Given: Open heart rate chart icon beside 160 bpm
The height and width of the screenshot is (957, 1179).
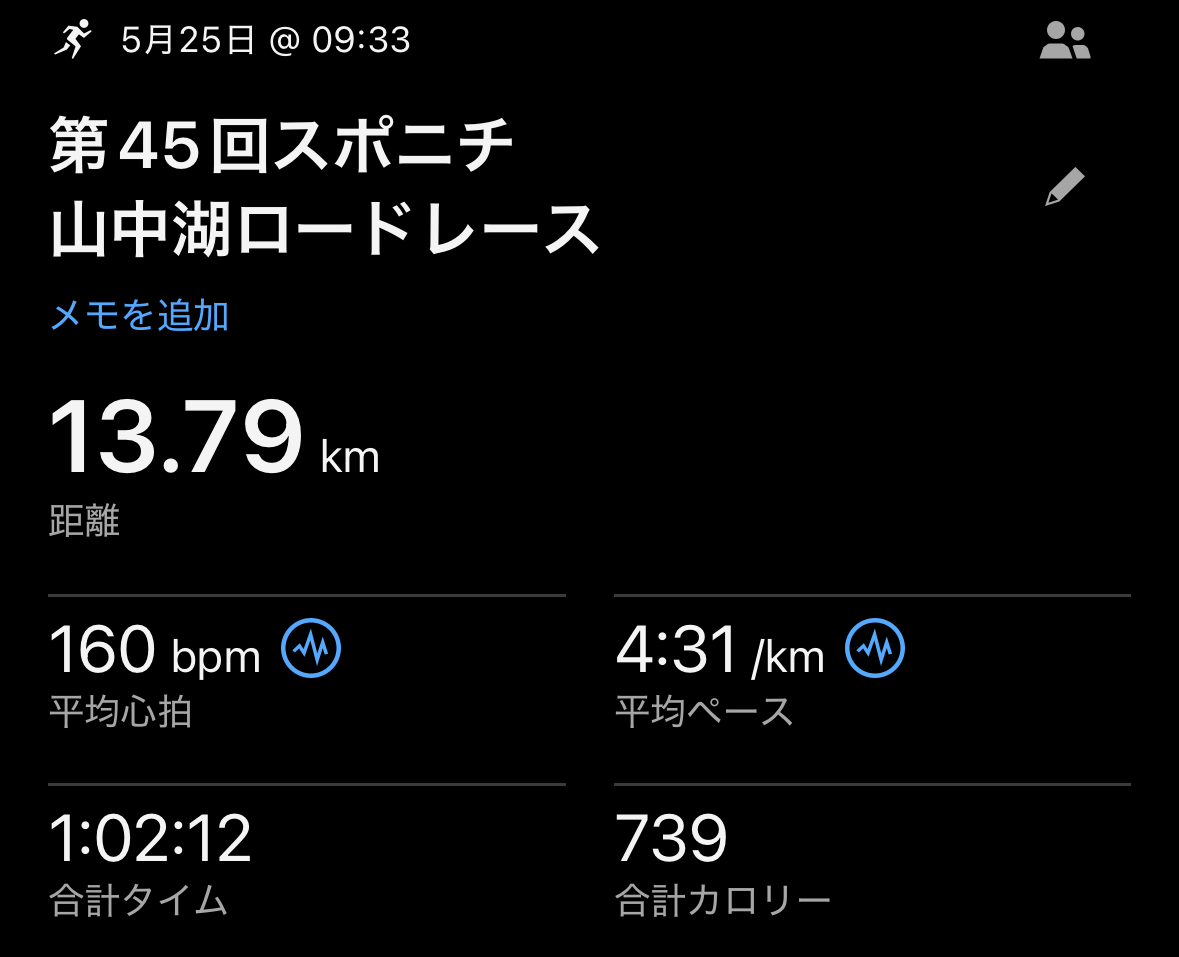Looking at the screenshot, I should pos(311,650).
